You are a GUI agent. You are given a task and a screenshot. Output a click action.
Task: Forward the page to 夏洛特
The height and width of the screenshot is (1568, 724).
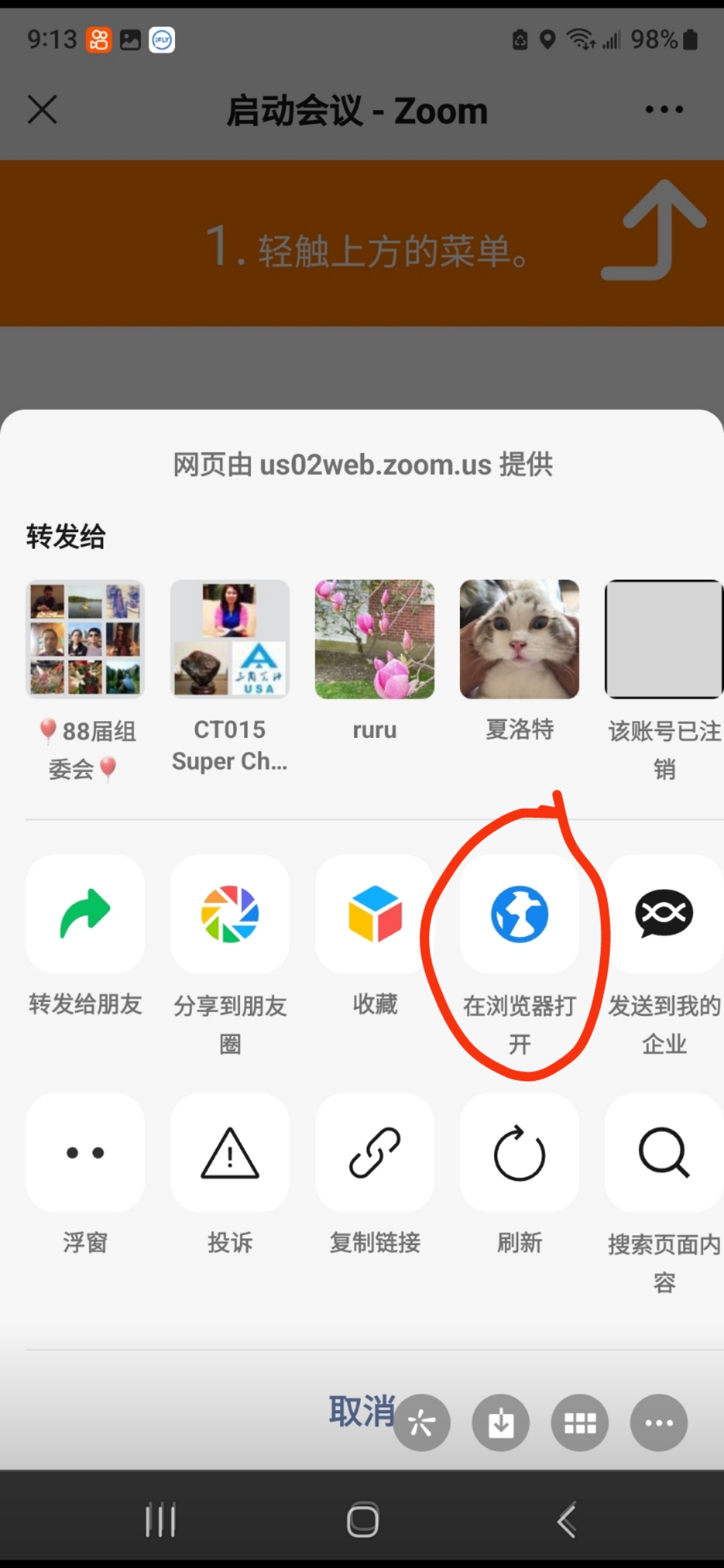point(520,639)
